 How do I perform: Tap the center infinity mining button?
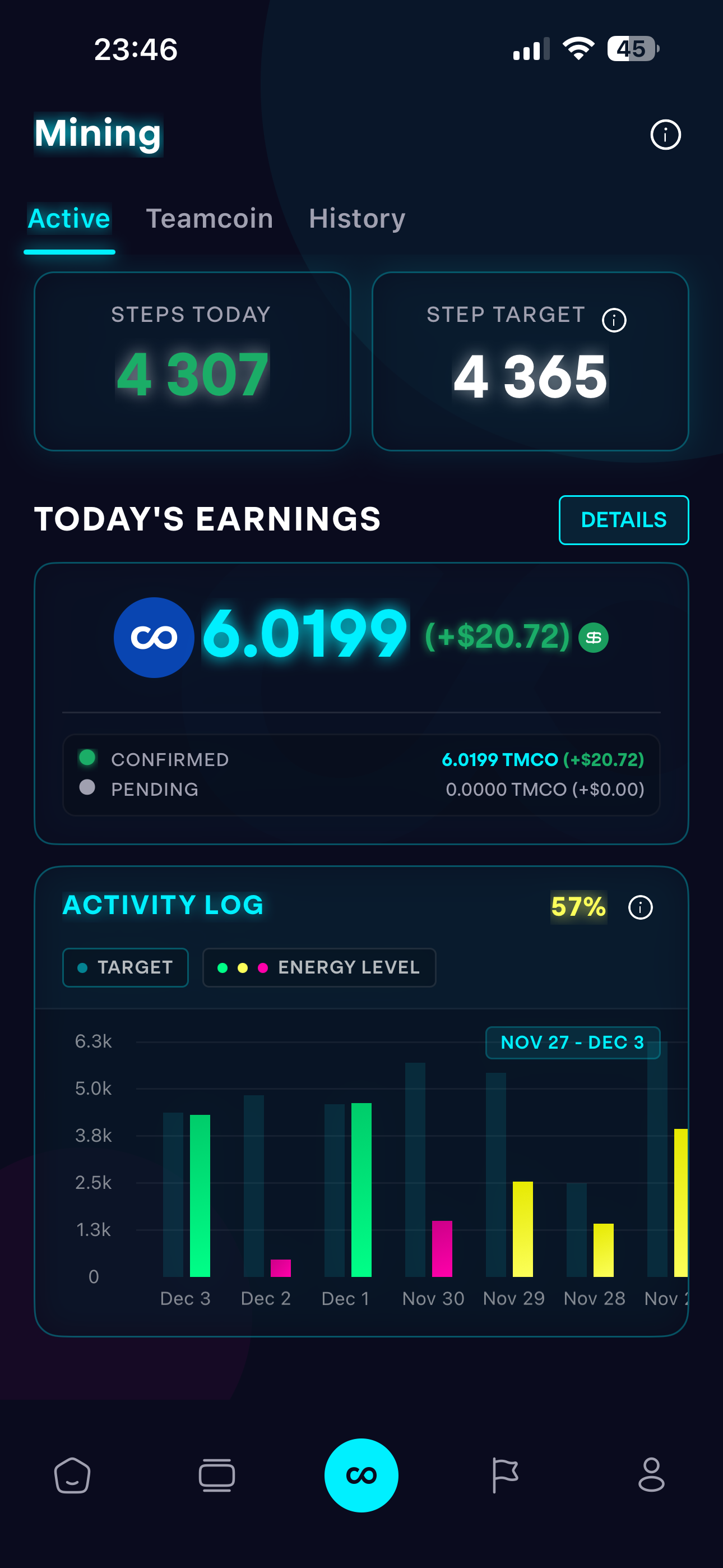361,1475
